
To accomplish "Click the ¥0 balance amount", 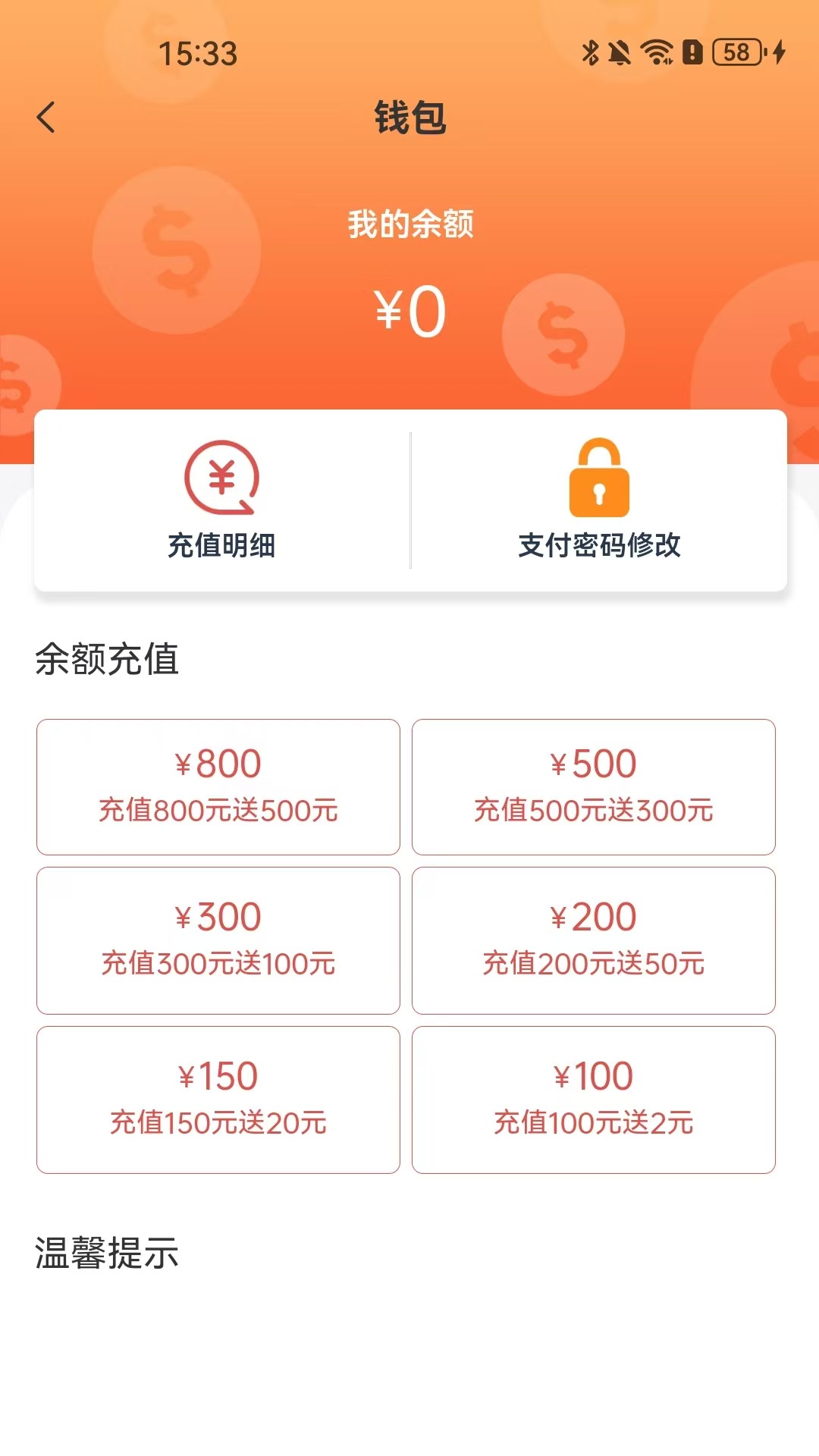I will click(x=409, y=307).
